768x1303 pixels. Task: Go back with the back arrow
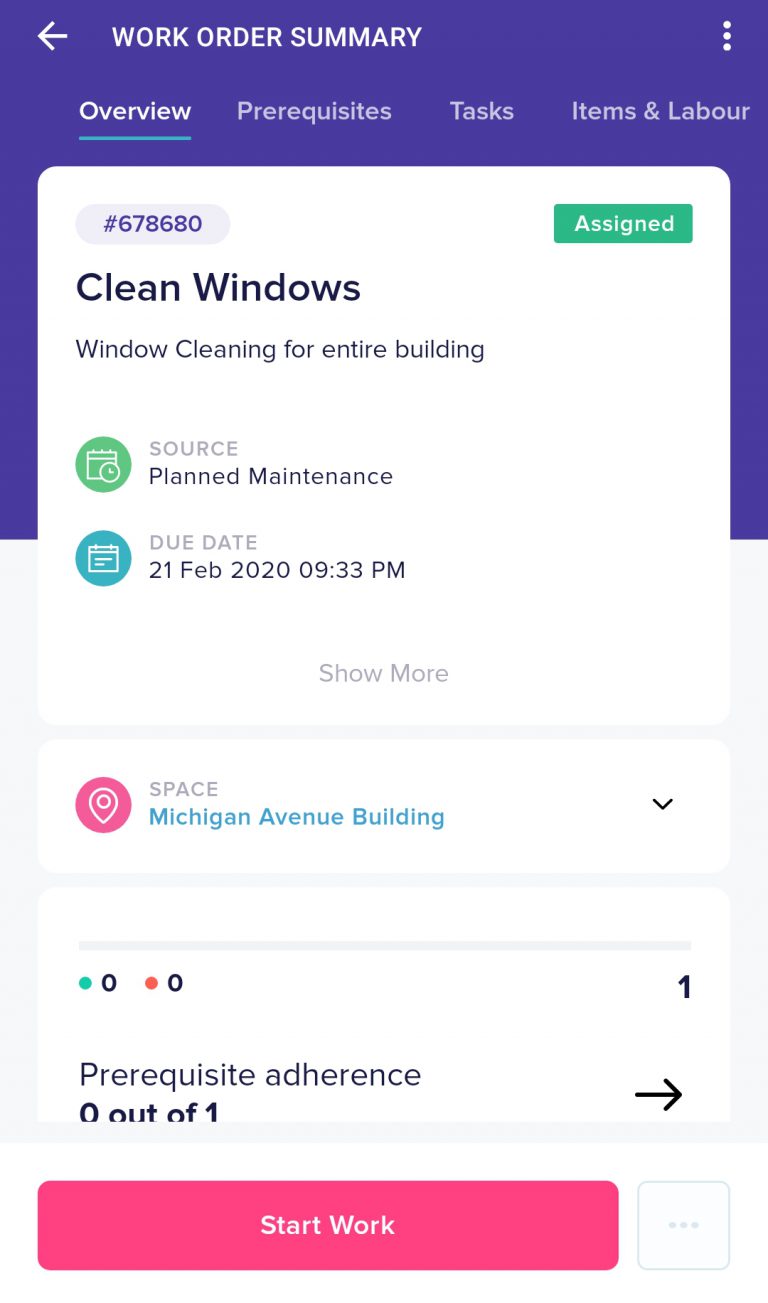tap(52, 37)
